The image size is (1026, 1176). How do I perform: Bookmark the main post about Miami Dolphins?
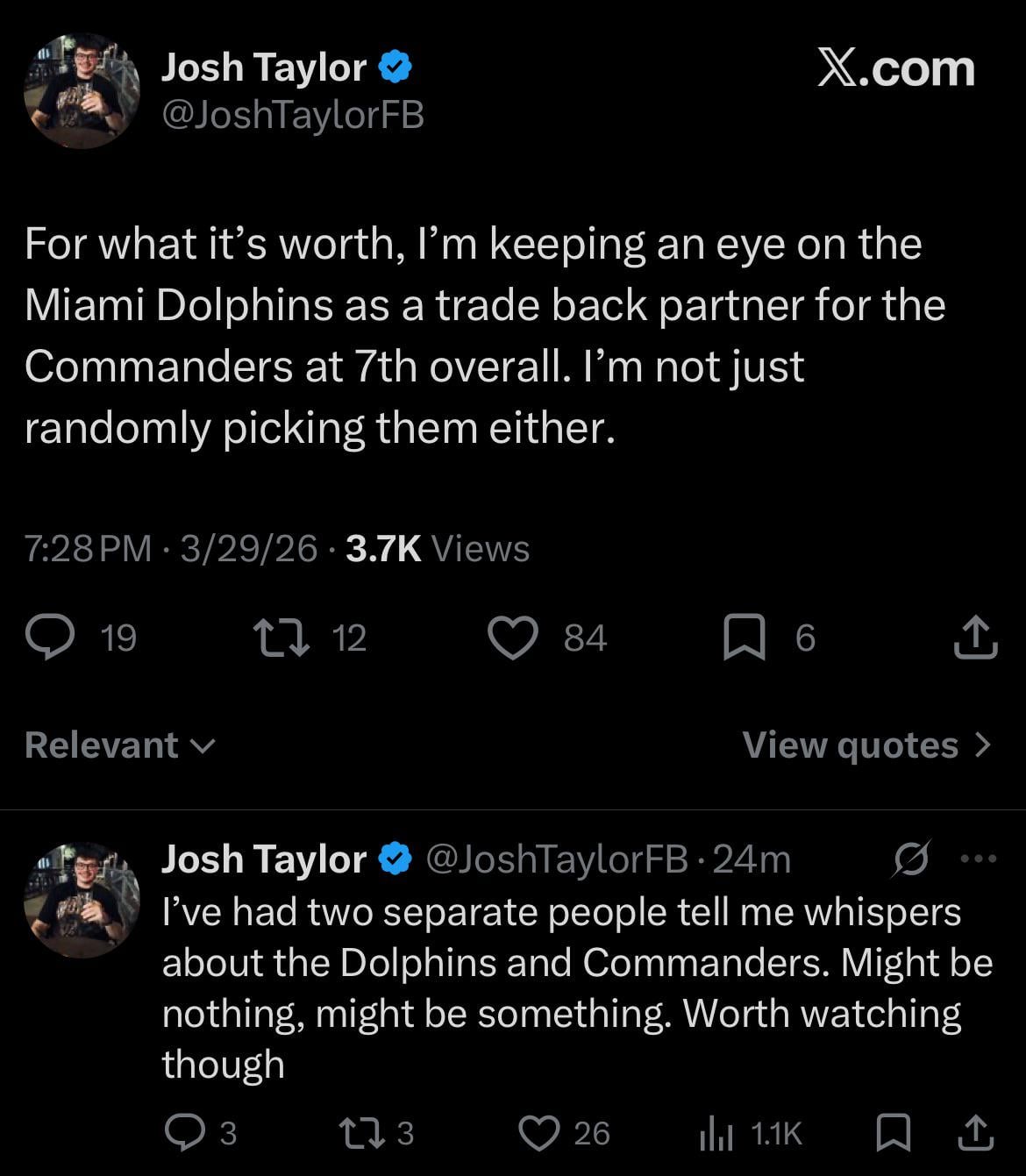coord(744,638)
